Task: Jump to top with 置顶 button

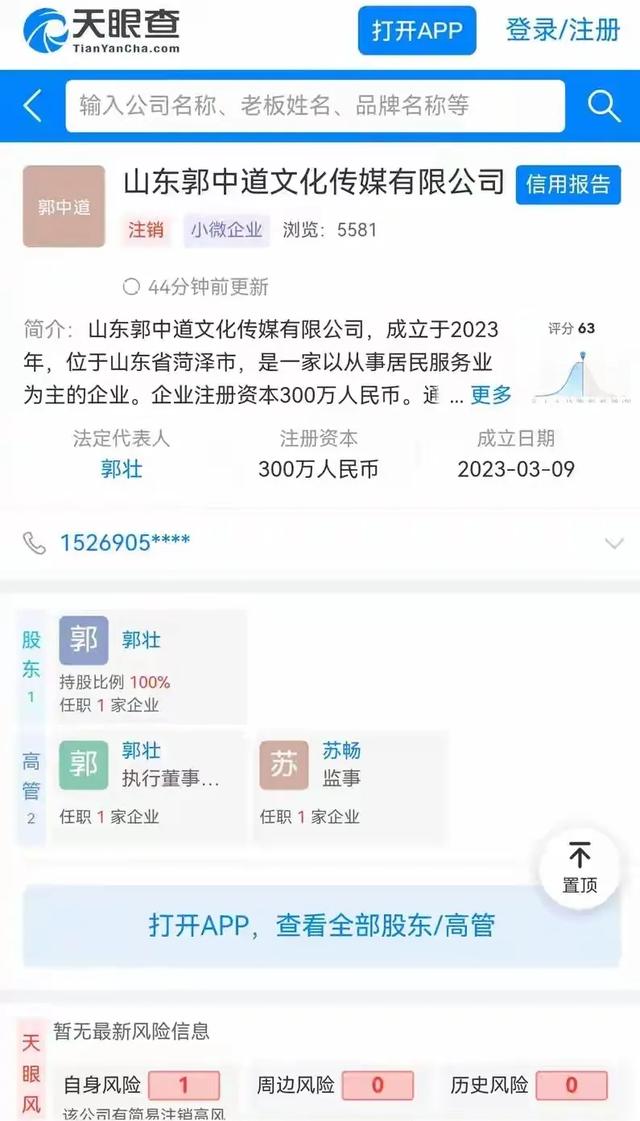Action: pyautogui.click(x=579, y=867)
